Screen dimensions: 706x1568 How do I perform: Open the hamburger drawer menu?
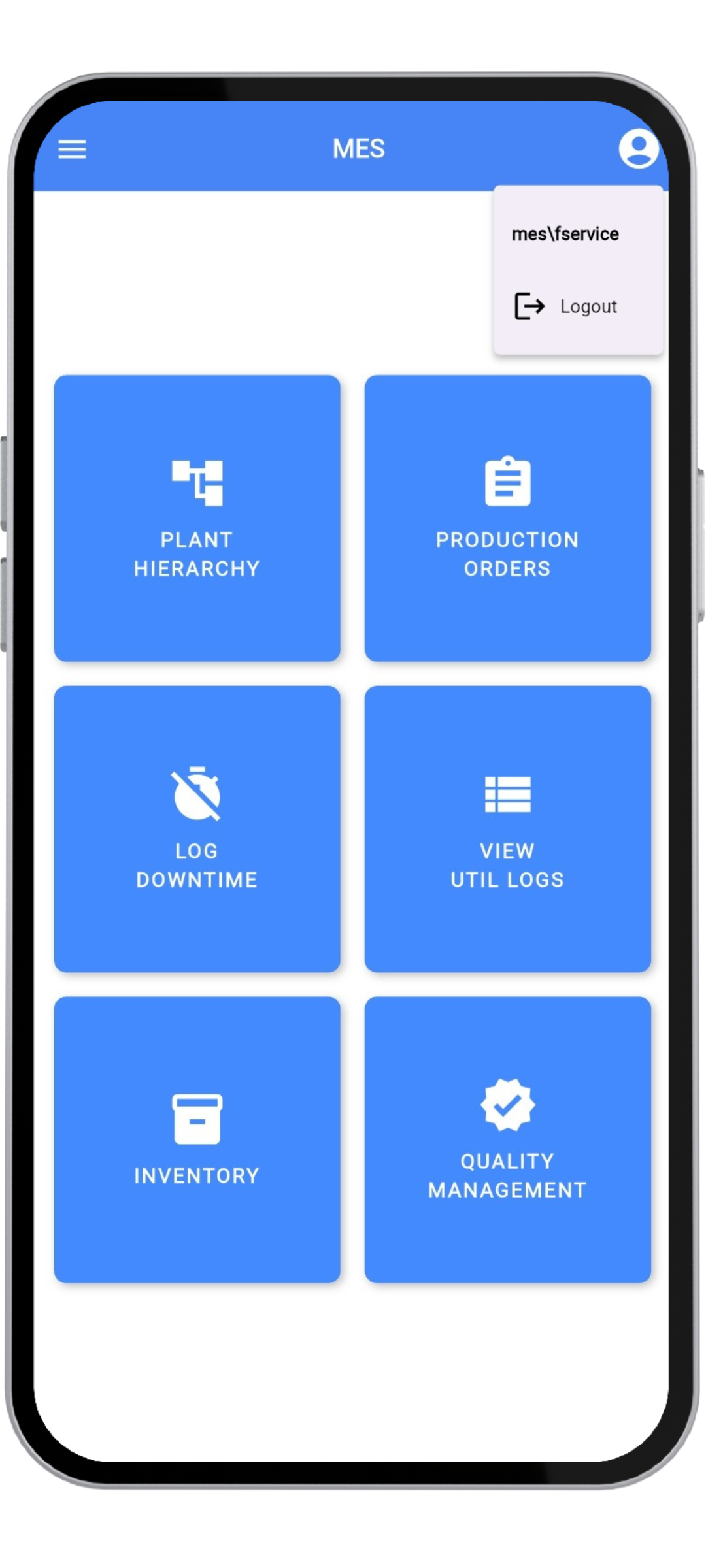(72, 150)
